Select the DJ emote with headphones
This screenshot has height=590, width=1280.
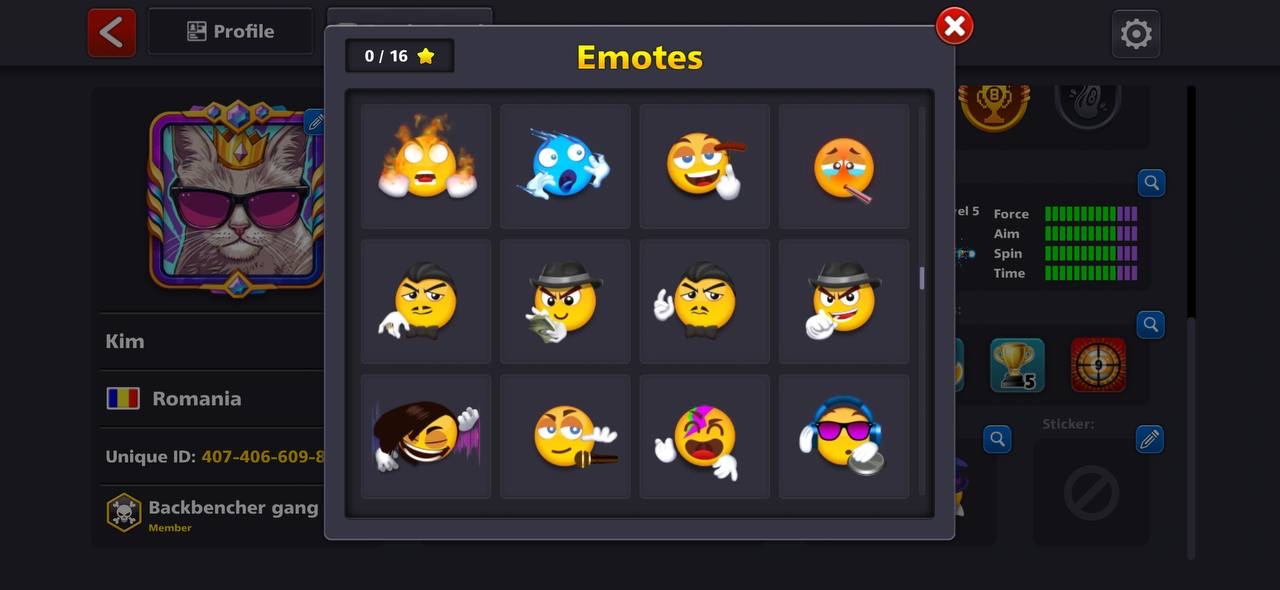[843, 436]
